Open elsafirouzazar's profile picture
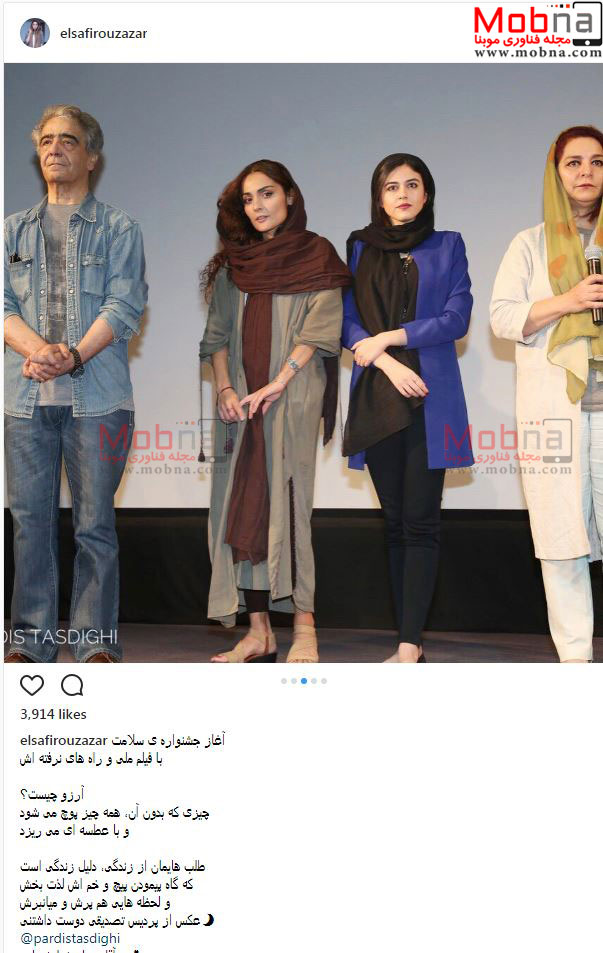 [35, 33]
